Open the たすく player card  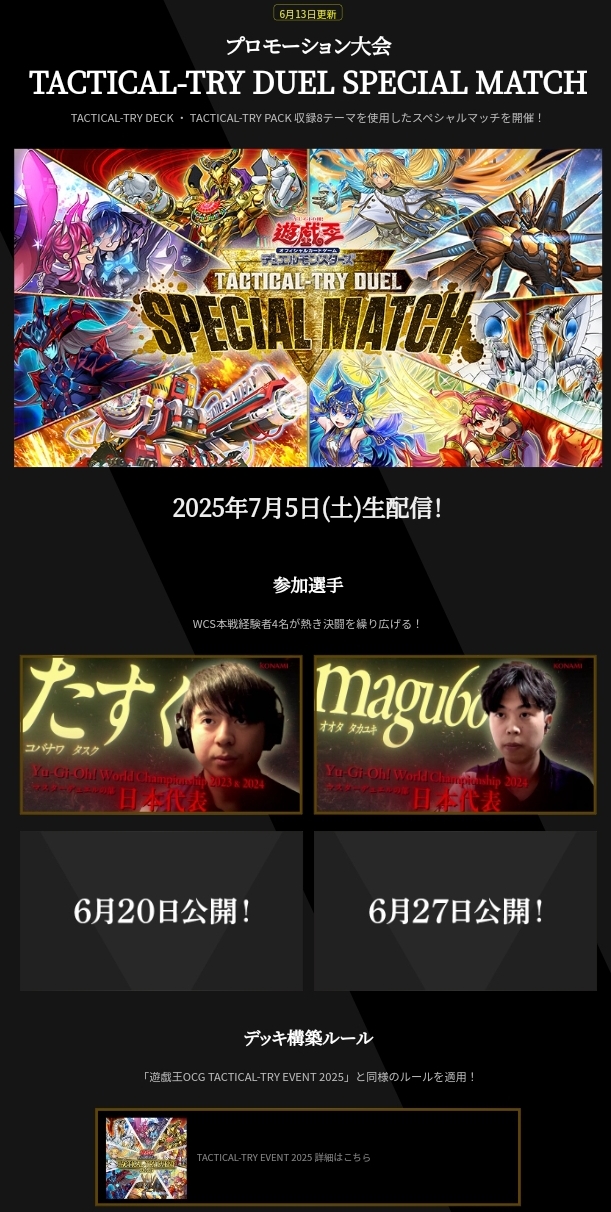click(x=161, y=735)
